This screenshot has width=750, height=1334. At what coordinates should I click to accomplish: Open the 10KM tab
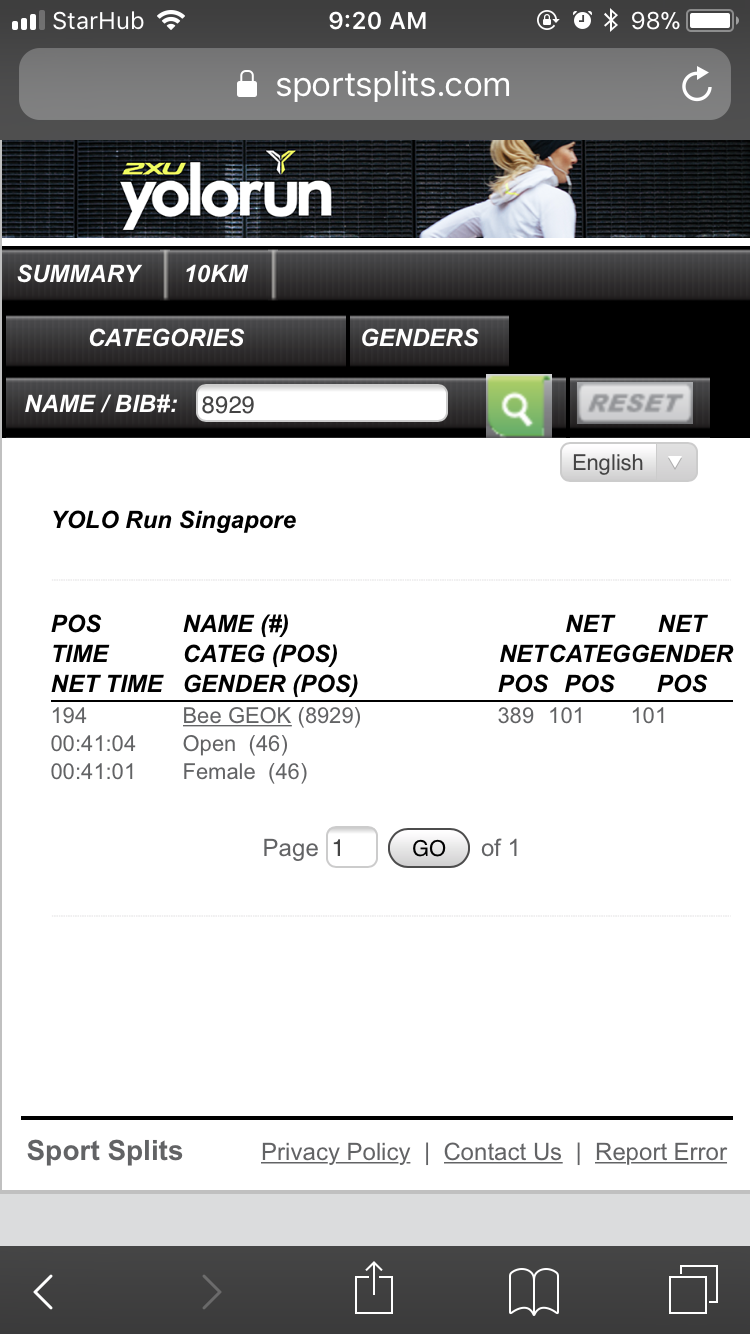tap(217, 274)
